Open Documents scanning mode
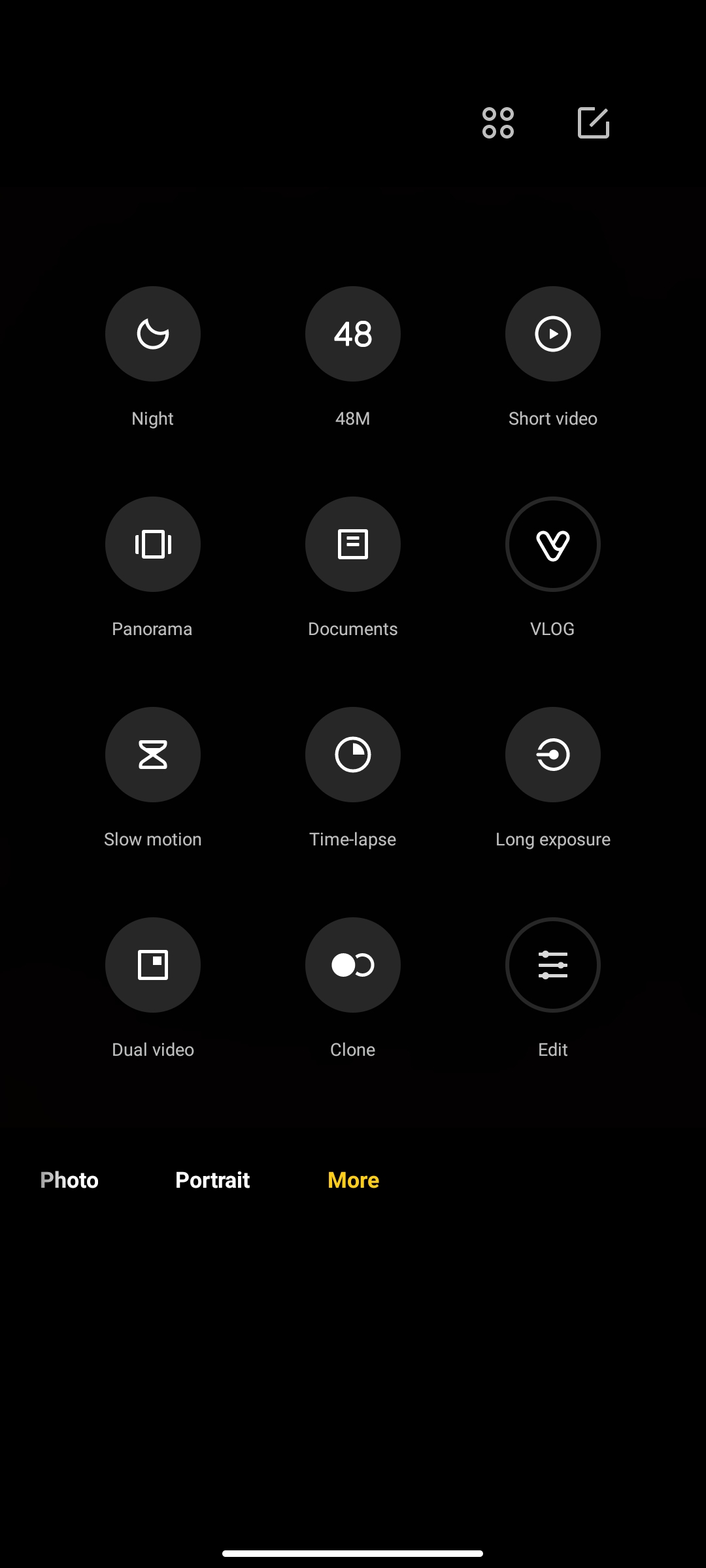 [x=353, y=544]
